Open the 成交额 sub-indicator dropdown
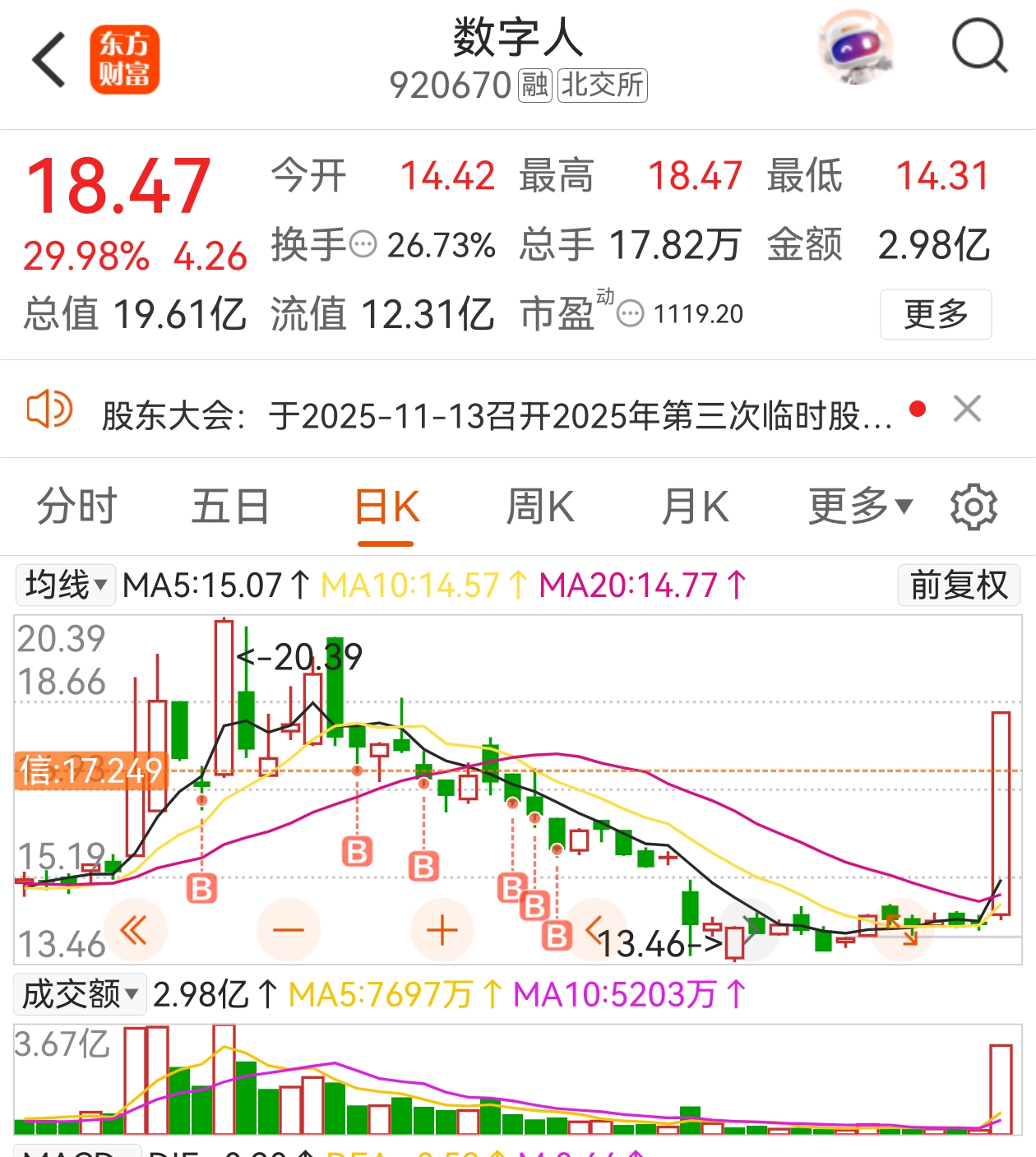Viewport: 1036px width, 1157px height. coord(79,994)
